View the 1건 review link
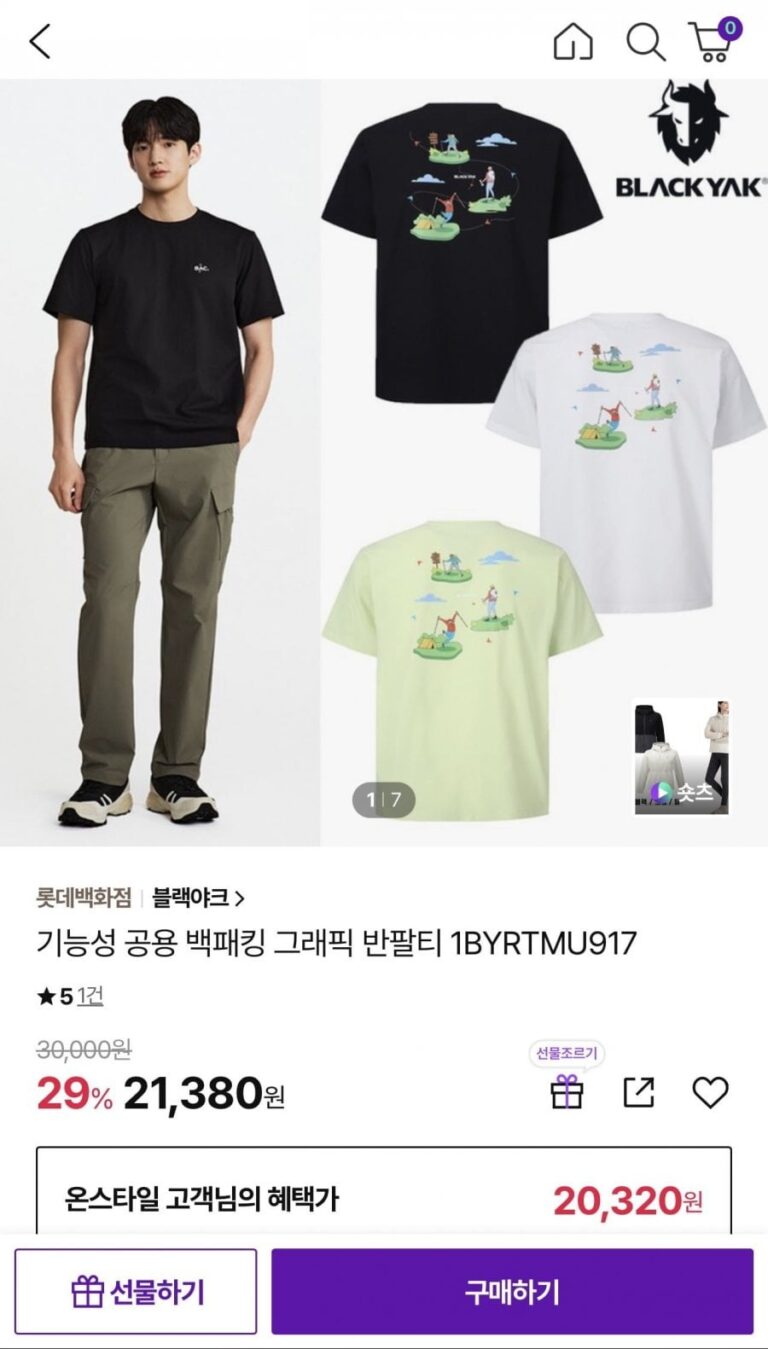 [x=90, y=996]
